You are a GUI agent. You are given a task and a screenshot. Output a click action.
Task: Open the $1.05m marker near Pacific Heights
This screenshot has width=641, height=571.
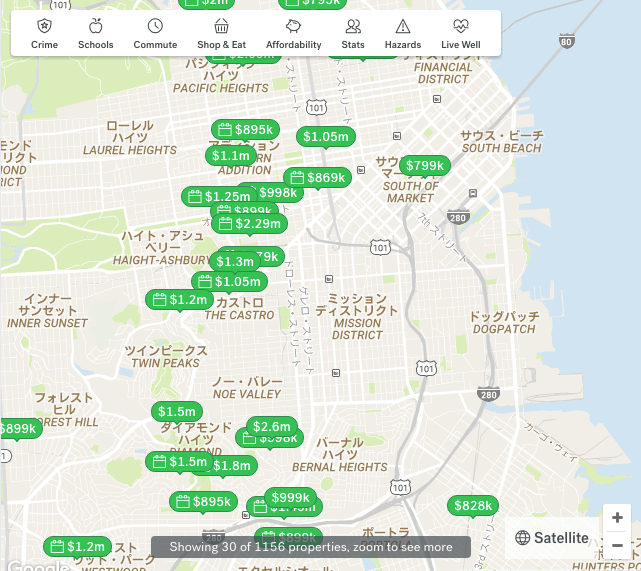point(326,136)
